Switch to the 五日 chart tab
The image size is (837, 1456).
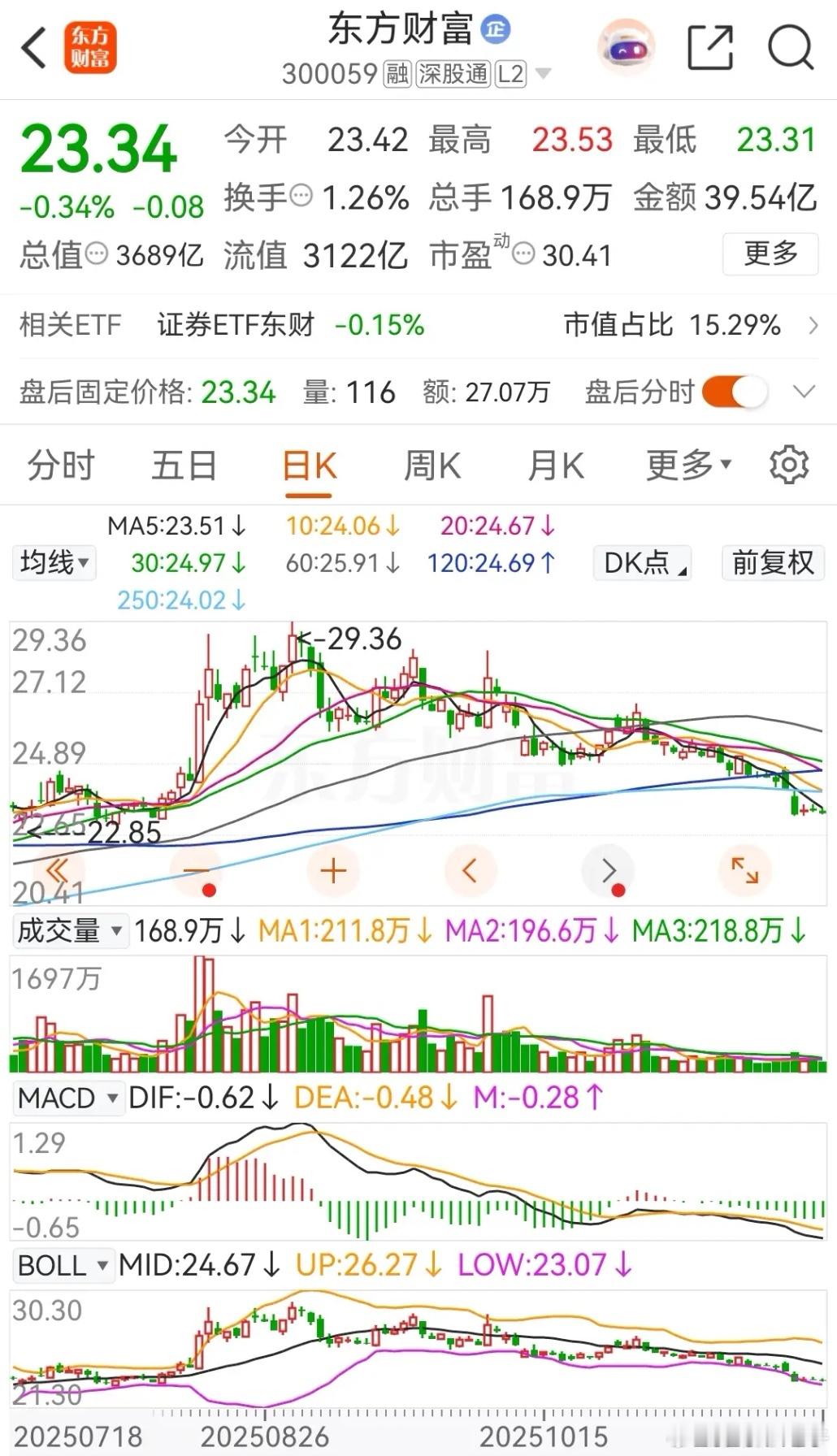[x=184, y=466]
